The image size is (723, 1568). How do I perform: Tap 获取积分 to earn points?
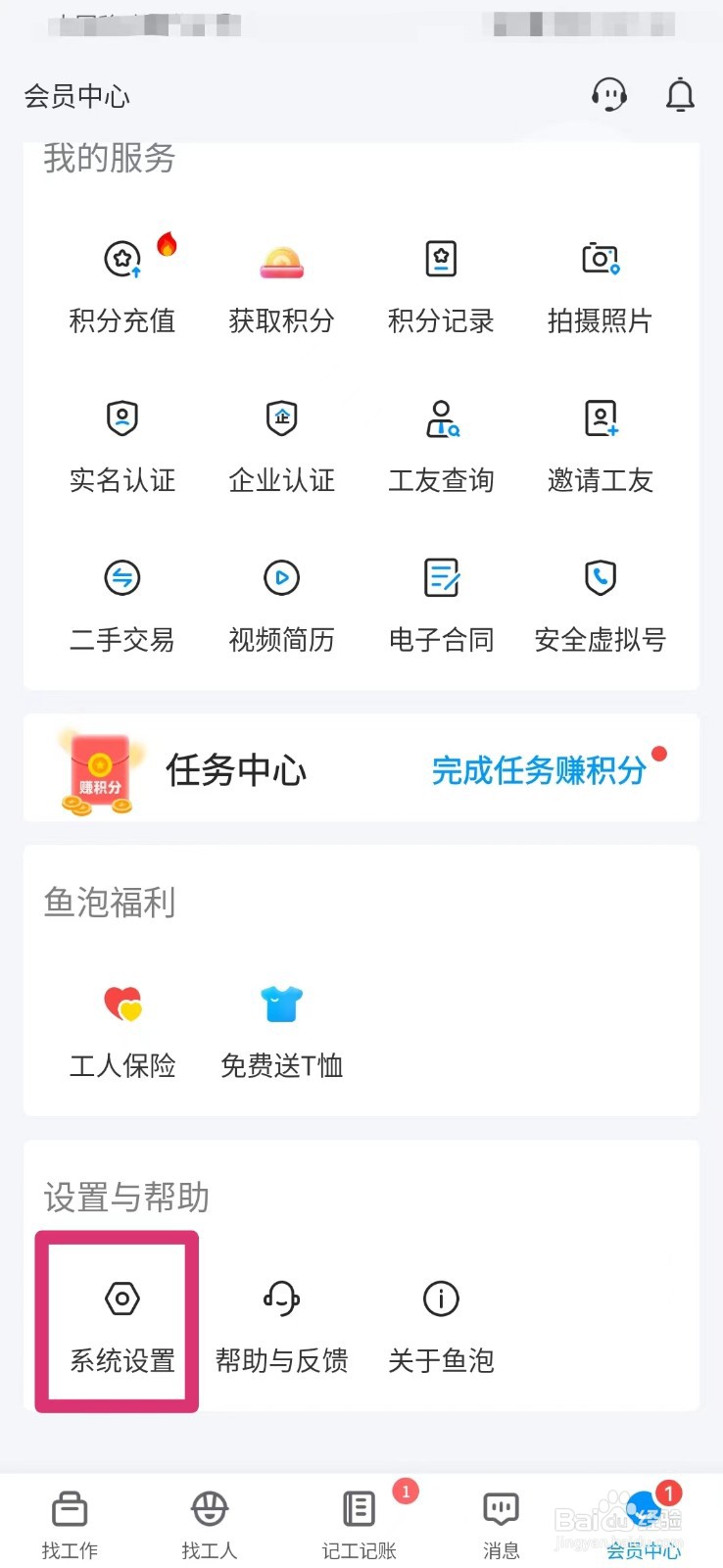282,286
